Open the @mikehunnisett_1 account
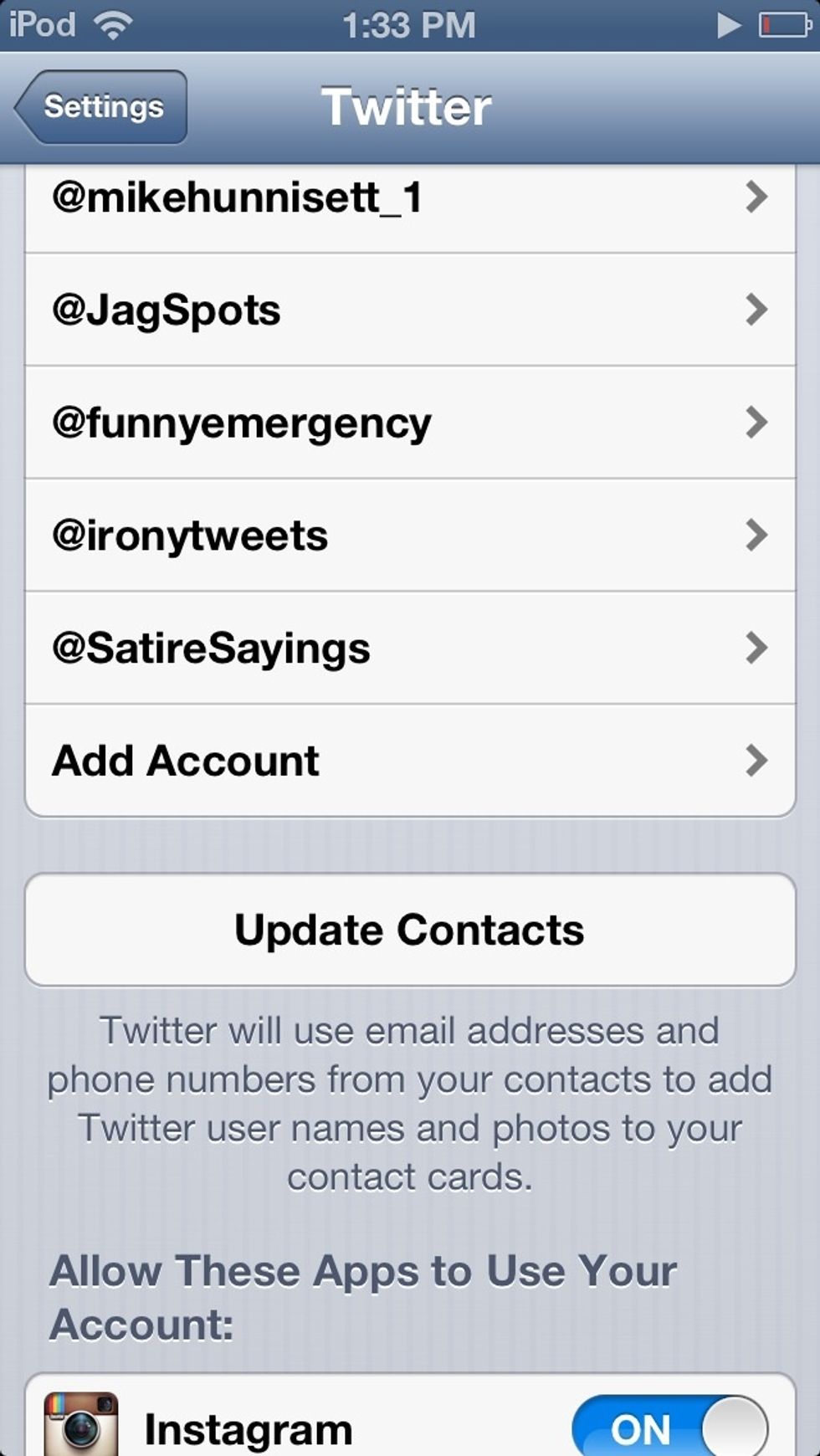820x1456 pixels. tap(409, 199)
